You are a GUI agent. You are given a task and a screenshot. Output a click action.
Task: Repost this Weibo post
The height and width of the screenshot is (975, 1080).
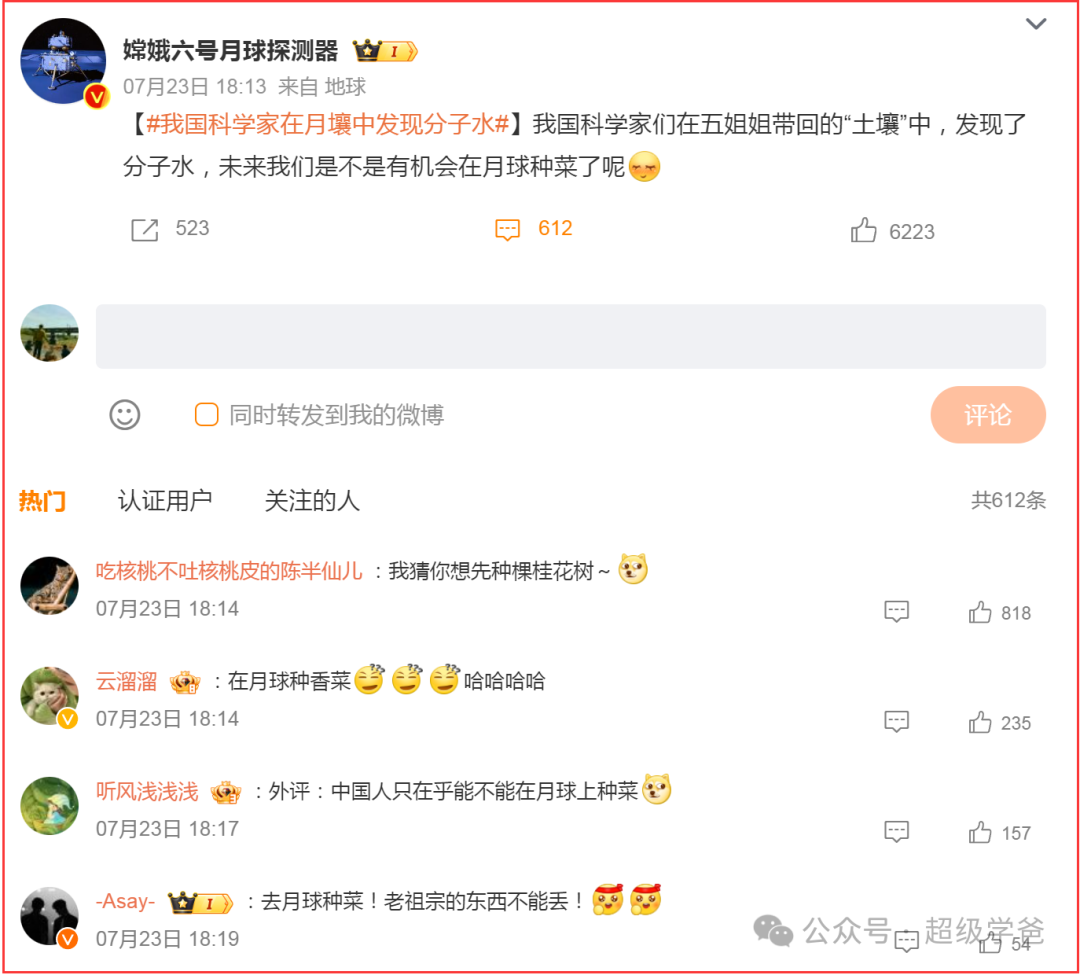145,230
